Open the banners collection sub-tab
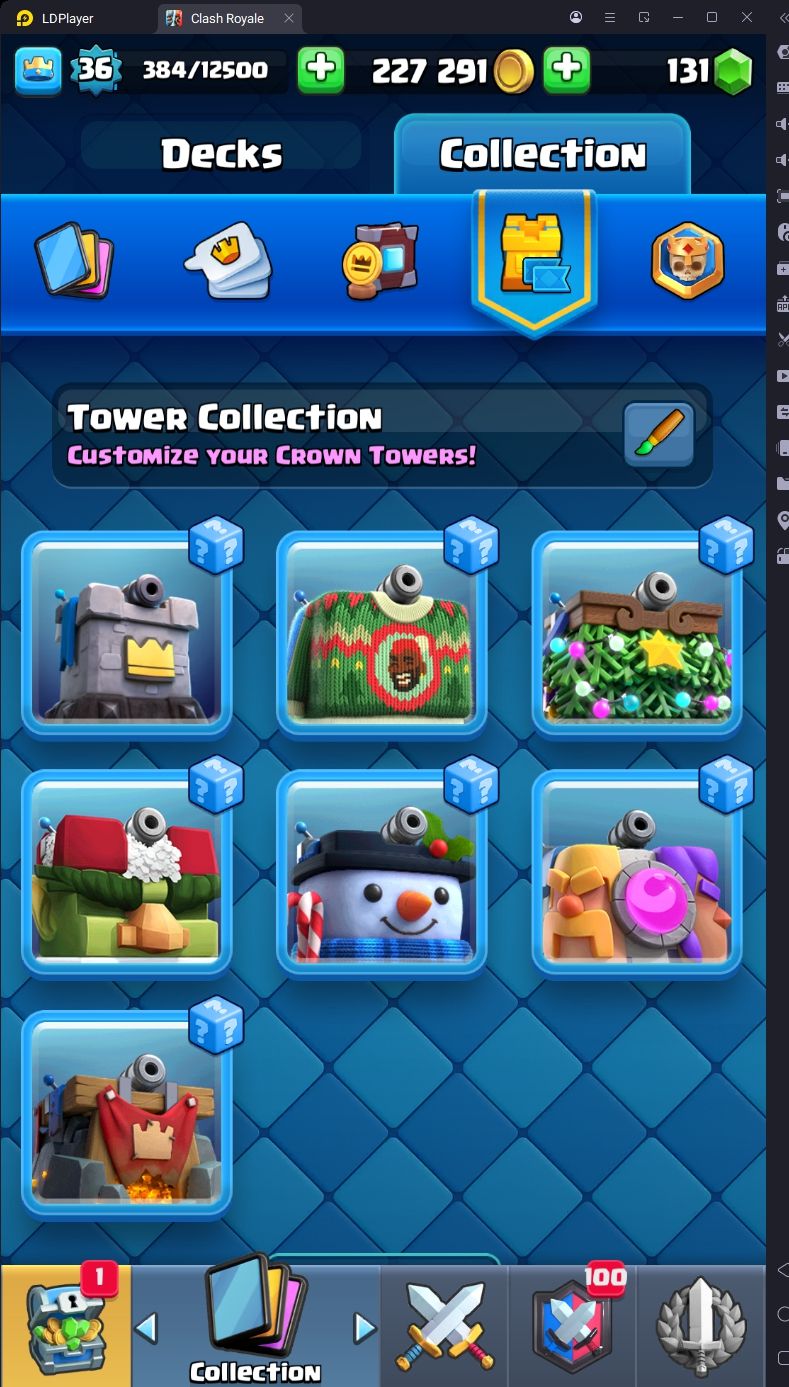This screenshot has height=1387, width=789. pyautogui.click(x=379, y=262)
